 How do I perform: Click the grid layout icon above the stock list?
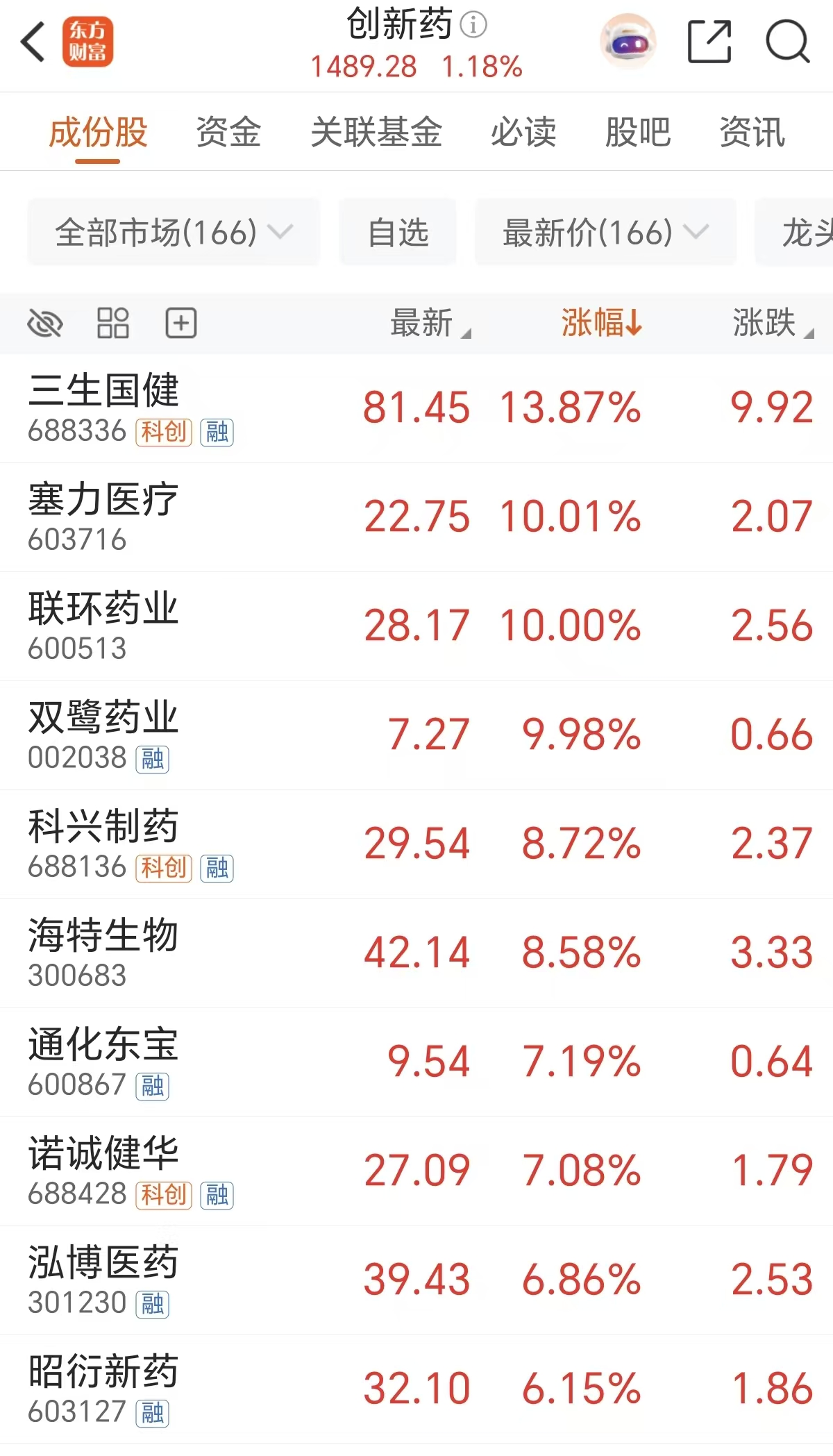point(113,323)
